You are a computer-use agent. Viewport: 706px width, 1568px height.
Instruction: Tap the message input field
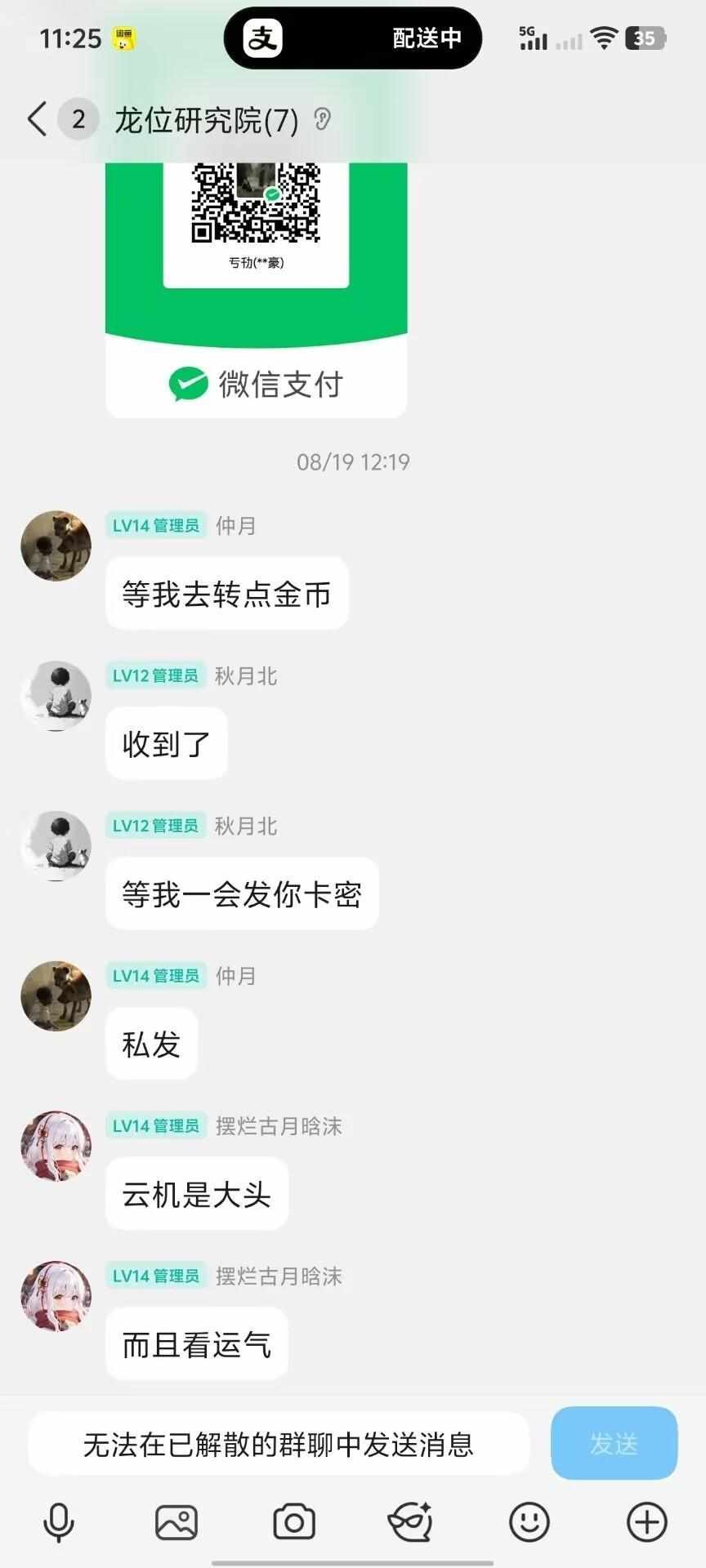[279, 1445]
